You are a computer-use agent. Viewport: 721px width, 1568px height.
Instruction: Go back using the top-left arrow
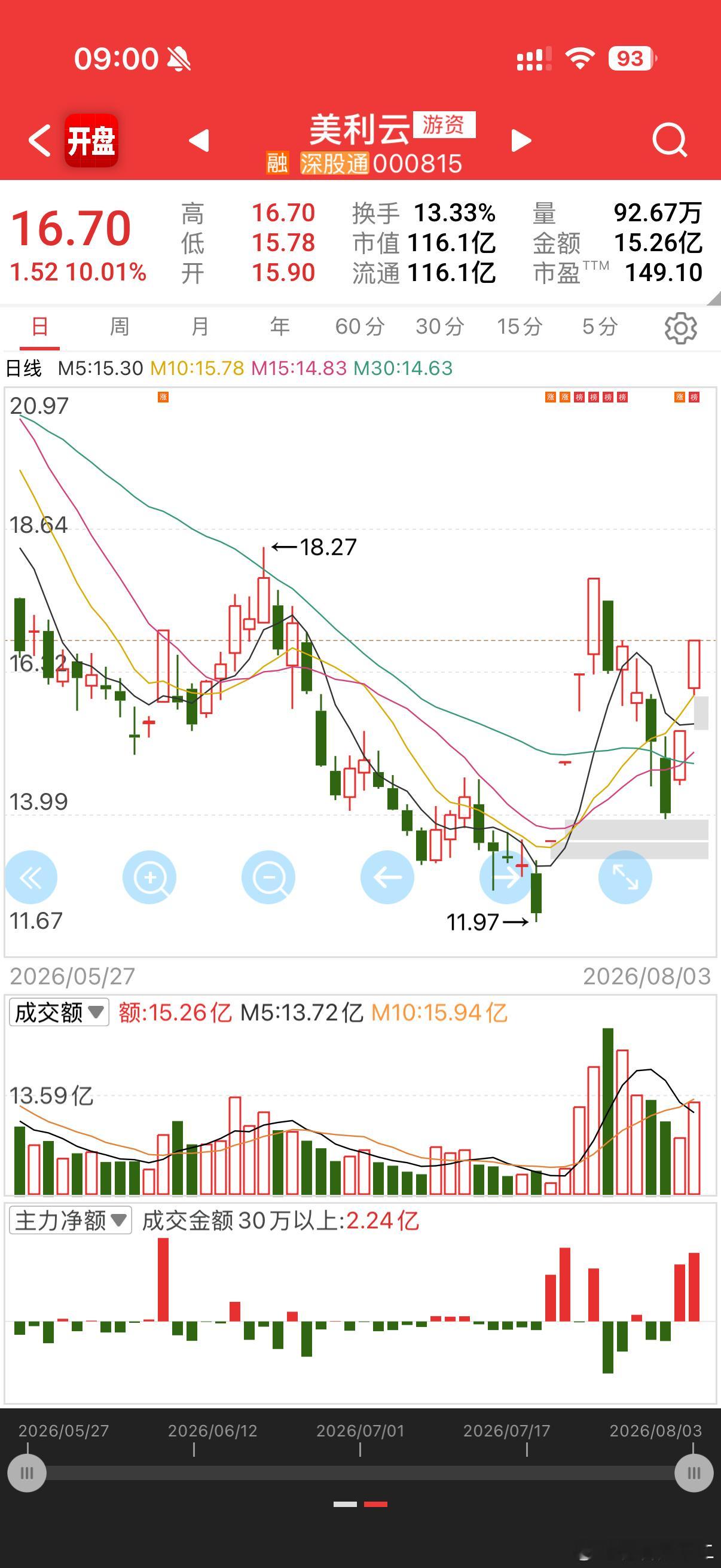[39, 141]
